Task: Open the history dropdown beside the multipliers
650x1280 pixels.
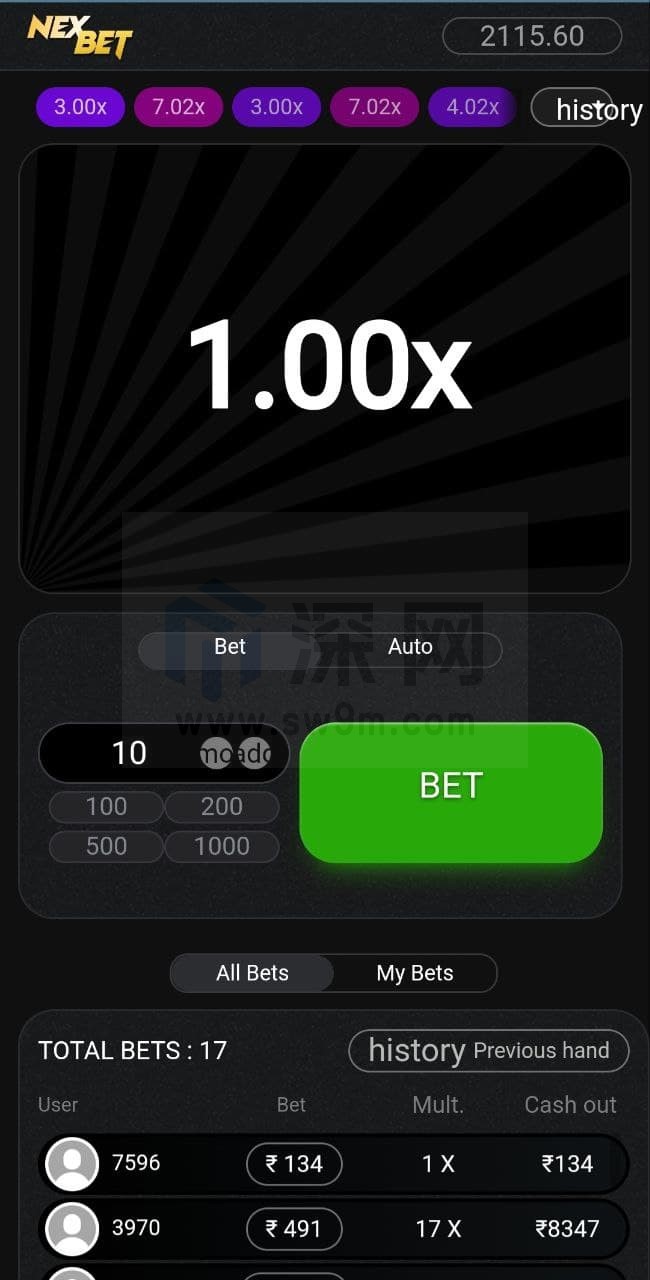Action: (x=585, y=108)
